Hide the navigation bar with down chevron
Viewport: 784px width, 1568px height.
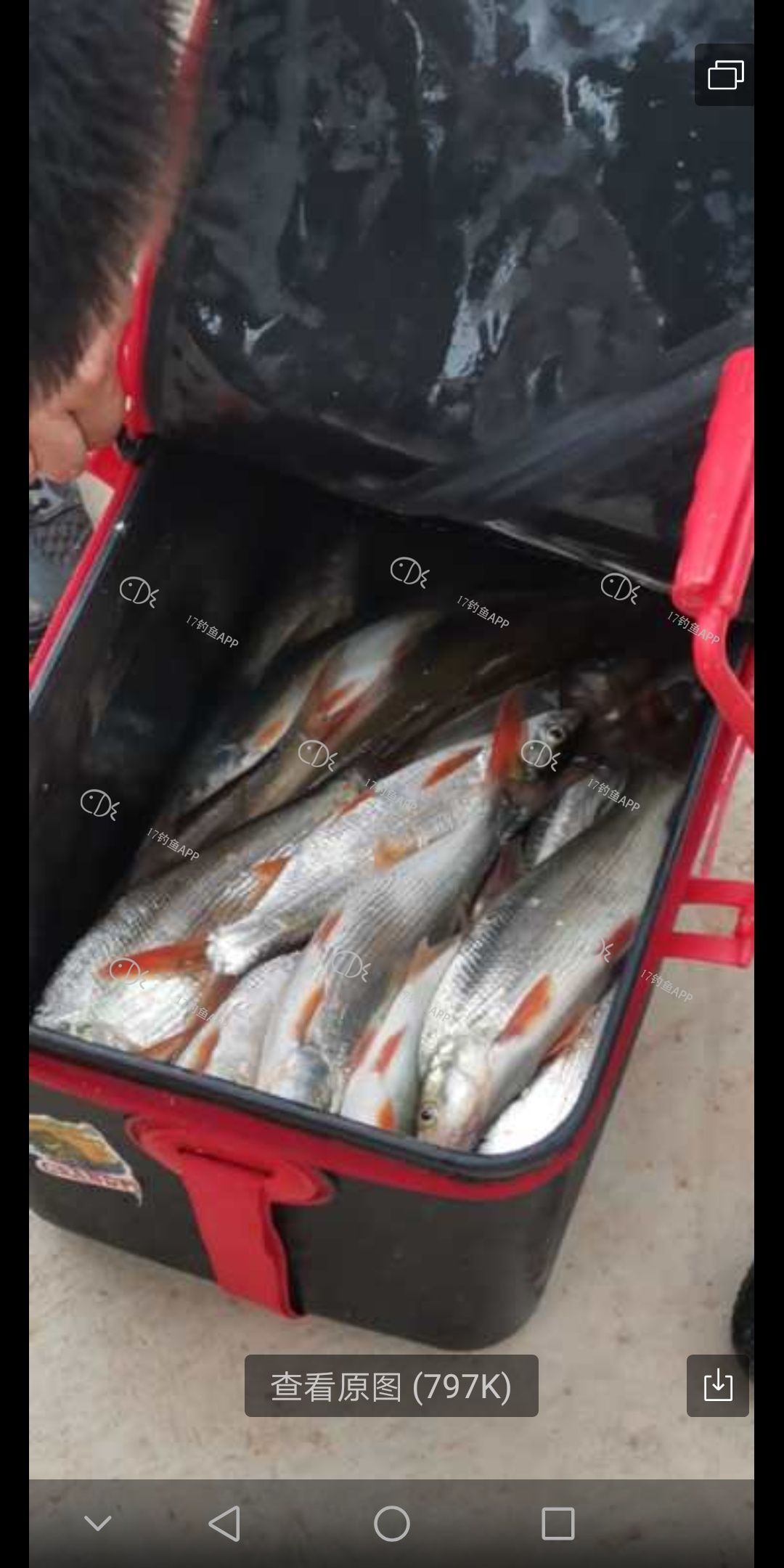click(x=98, y=1523)
